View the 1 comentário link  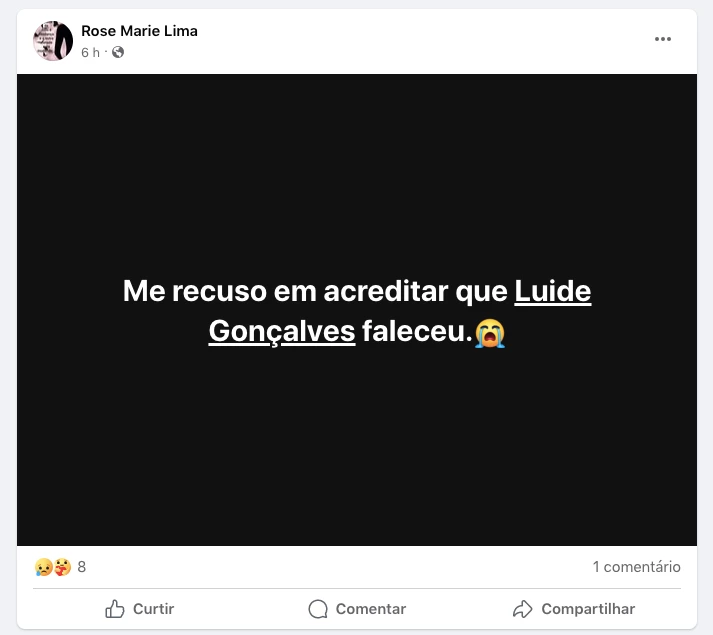tap(636, 567)
